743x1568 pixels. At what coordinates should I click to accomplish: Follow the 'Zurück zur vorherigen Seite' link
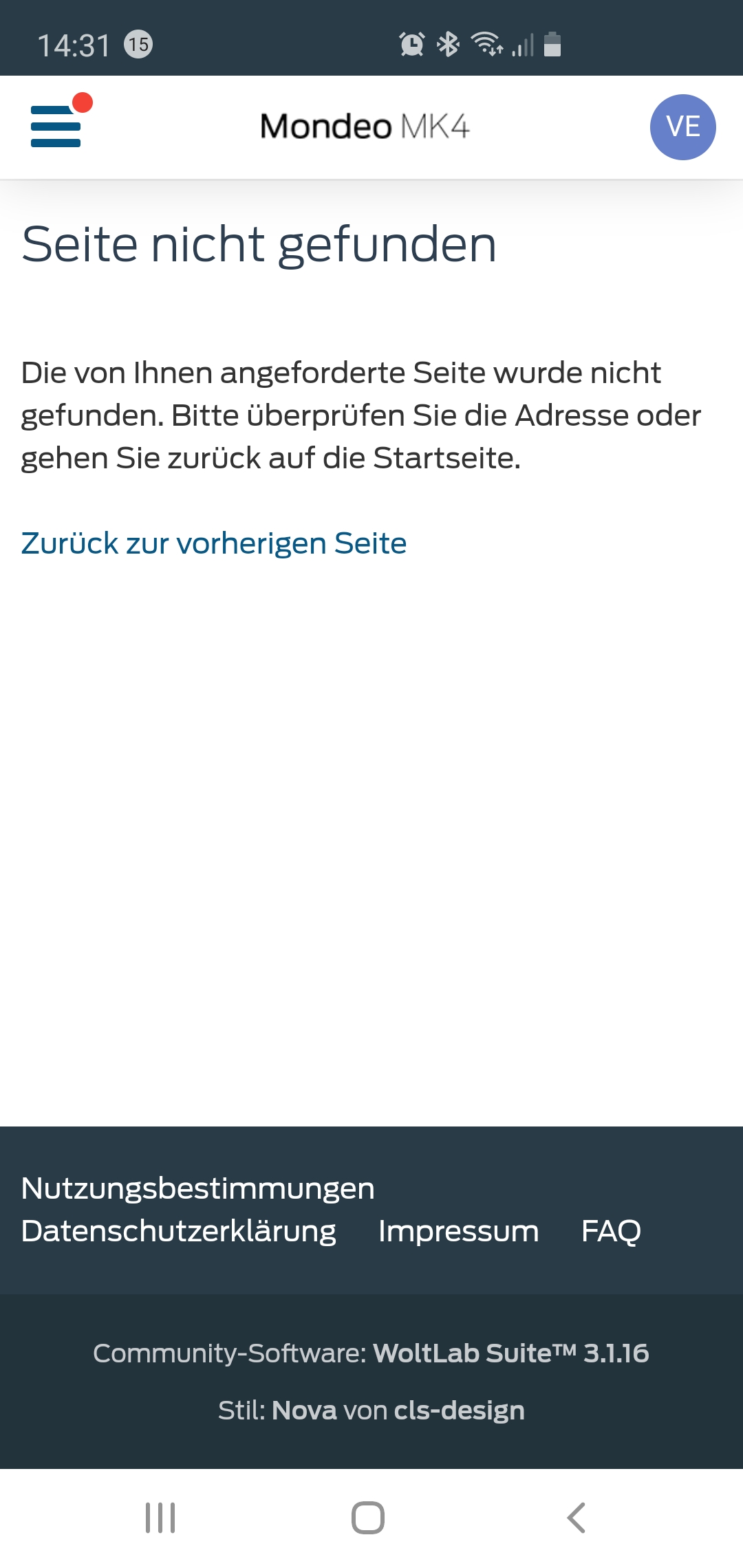coord(214,543)
